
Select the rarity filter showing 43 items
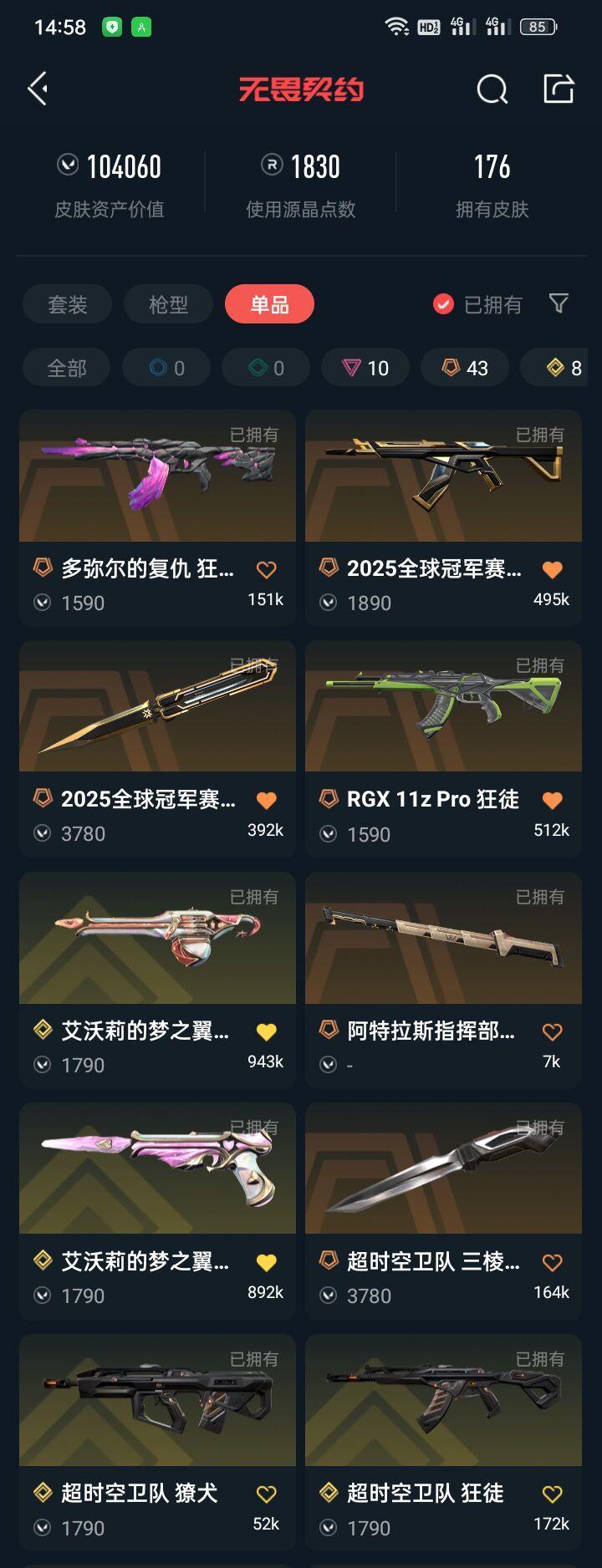click(464, 367)
